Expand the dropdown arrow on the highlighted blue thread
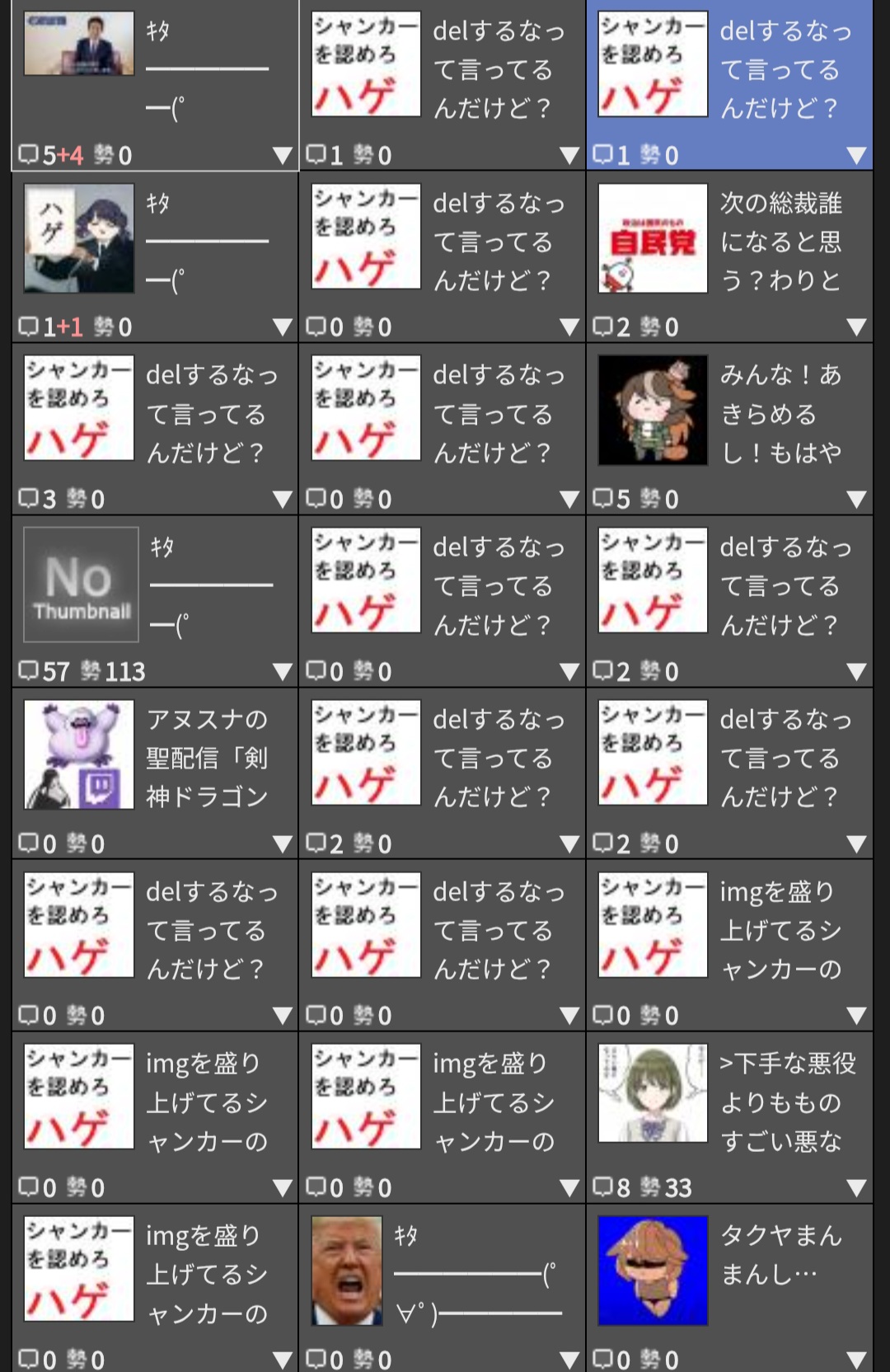The height and width of the screenshot is (1372, 890). [856, 156]
